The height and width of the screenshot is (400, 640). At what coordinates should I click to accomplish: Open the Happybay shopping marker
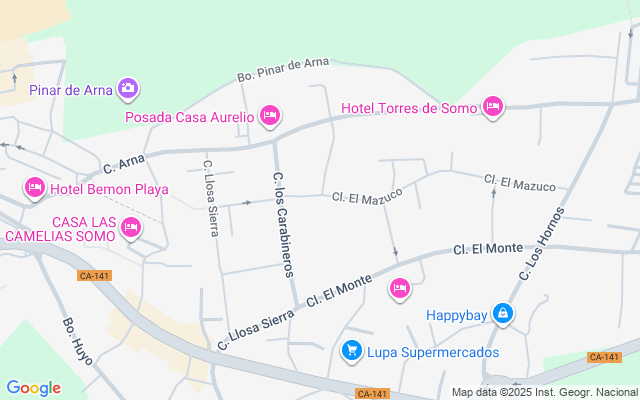(x=503, y=314)
